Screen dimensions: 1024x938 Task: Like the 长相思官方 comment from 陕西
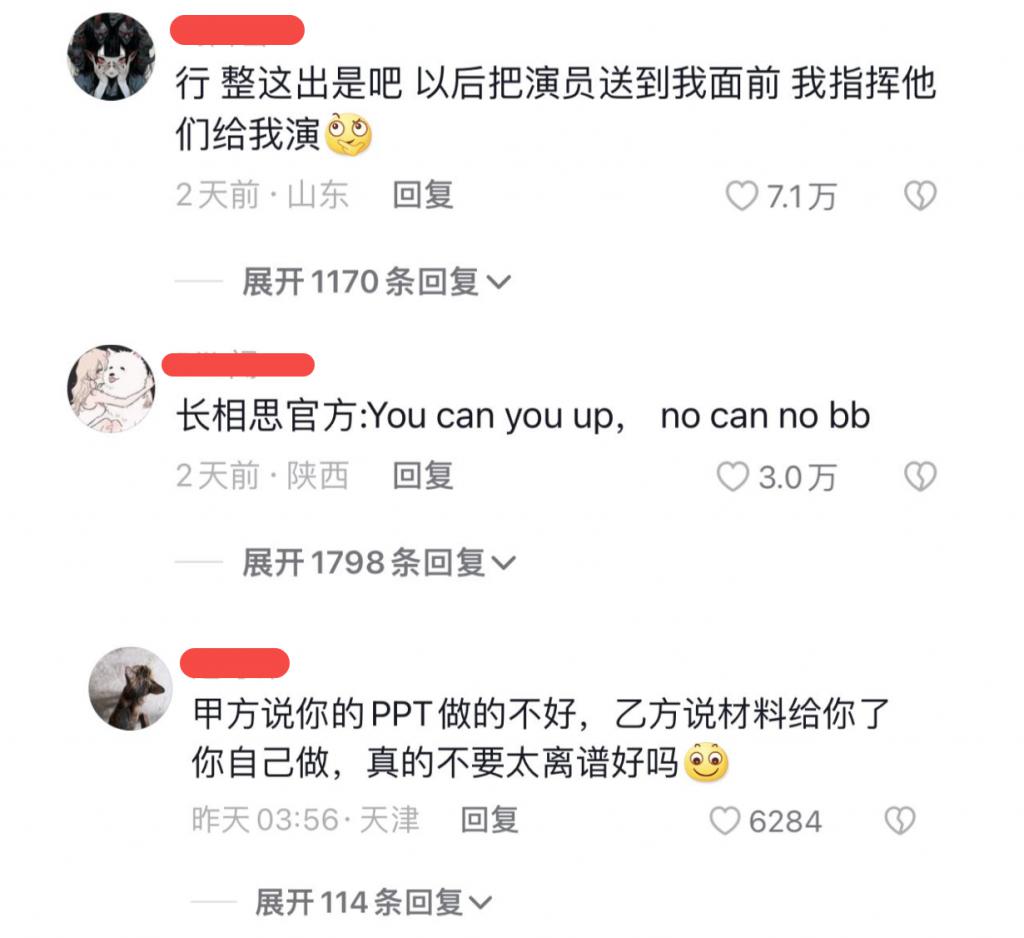pos(734,477)
